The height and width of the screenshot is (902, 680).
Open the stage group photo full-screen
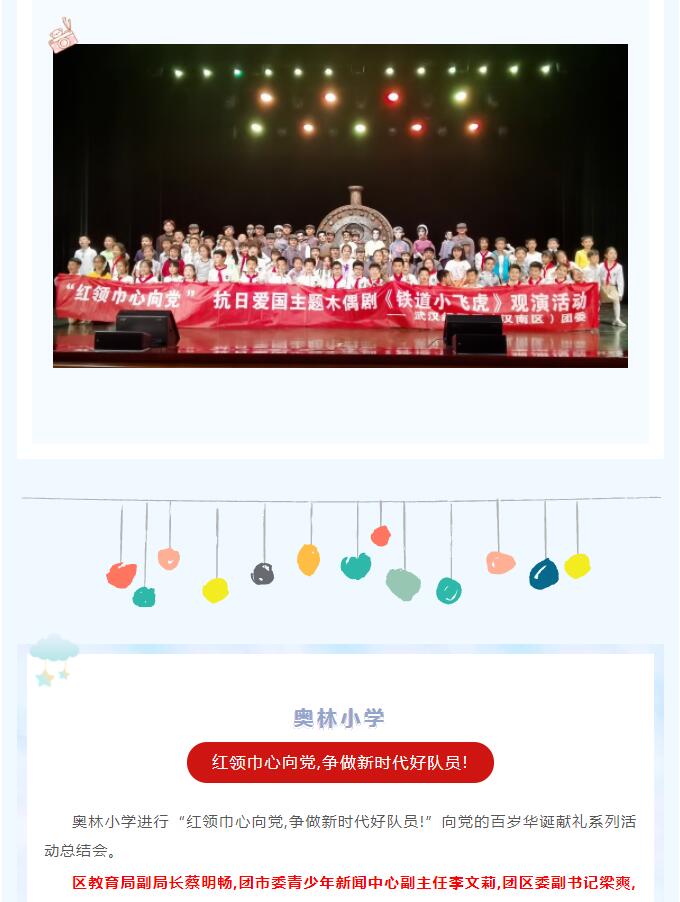click(x=340, y=206)
